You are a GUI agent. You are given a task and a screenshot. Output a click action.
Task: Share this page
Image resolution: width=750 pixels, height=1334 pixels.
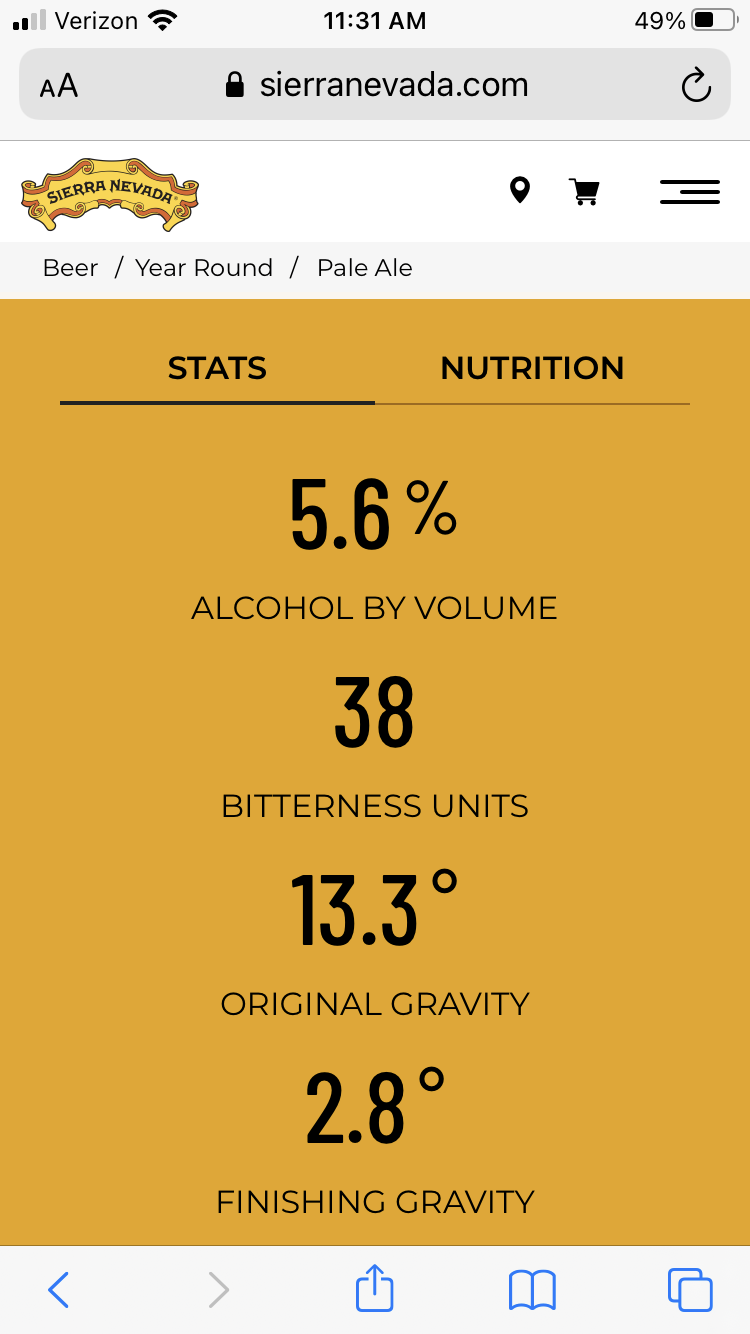[x=375, y=1288]
